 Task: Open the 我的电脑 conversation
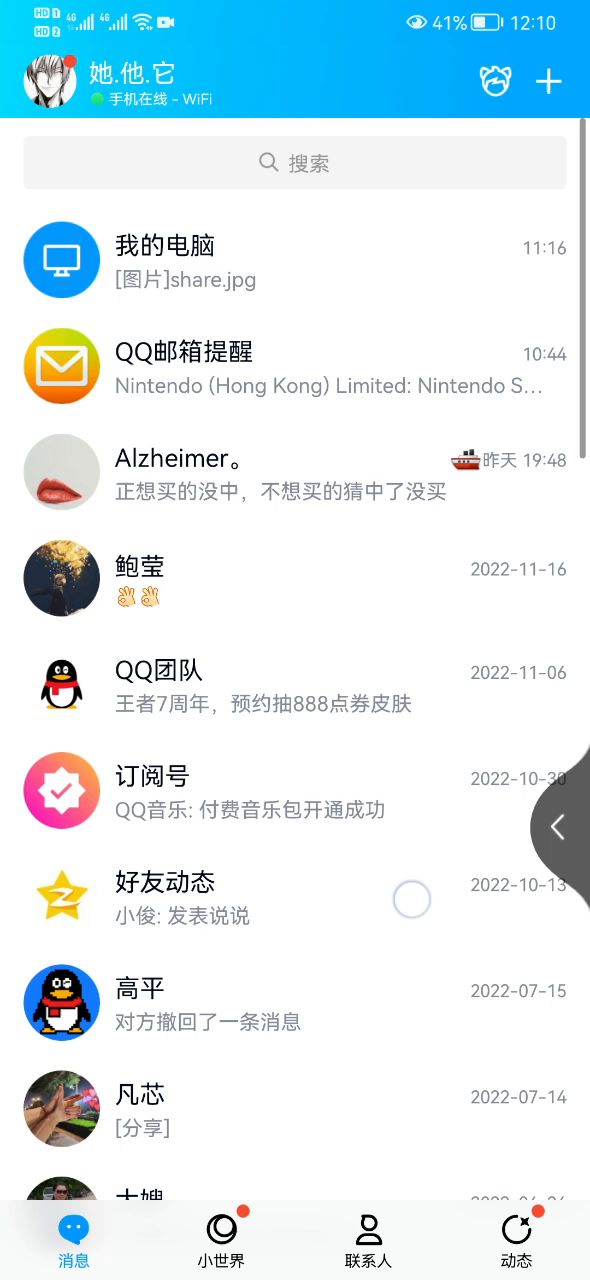pos(295,260)
